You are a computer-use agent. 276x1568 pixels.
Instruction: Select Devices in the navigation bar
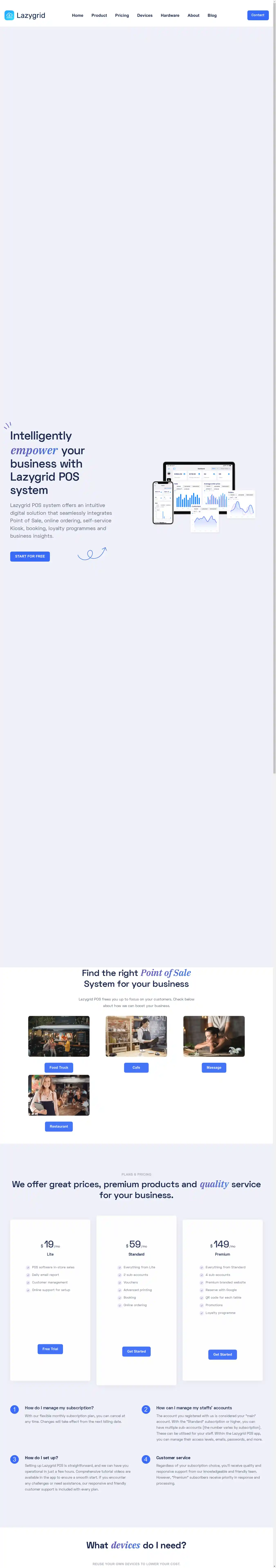pyautogui.click(x=145, y=15)
